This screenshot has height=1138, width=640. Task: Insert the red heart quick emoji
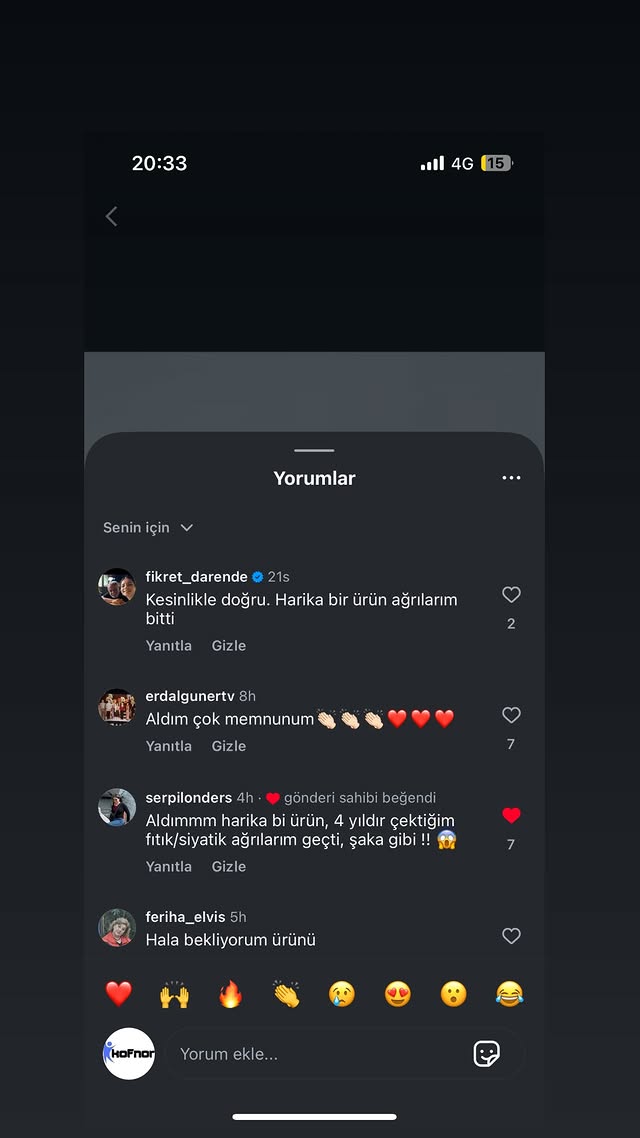coord(119,994)
